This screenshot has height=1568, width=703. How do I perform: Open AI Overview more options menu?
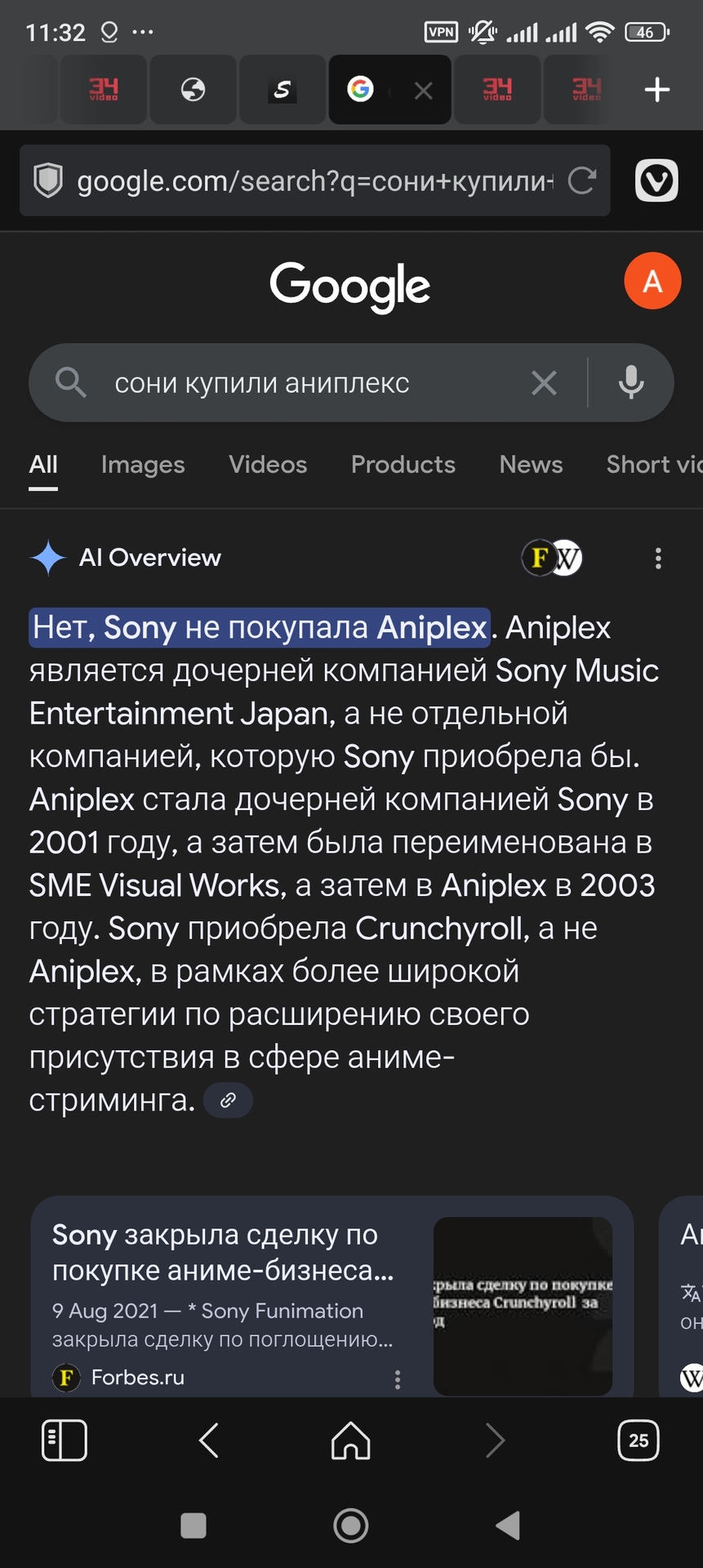(x=658, y=559)
